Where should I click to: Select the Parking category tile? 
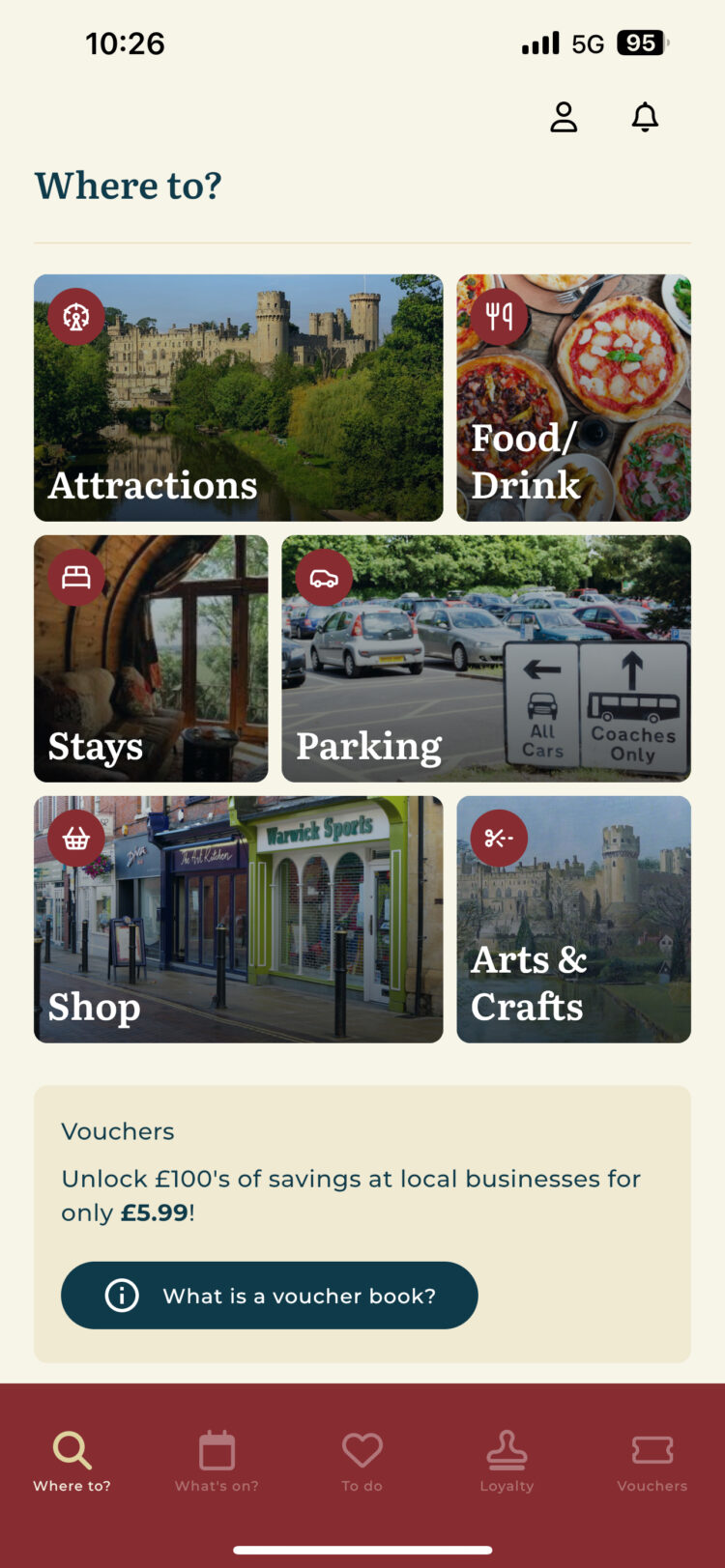(x=485, y=659)
